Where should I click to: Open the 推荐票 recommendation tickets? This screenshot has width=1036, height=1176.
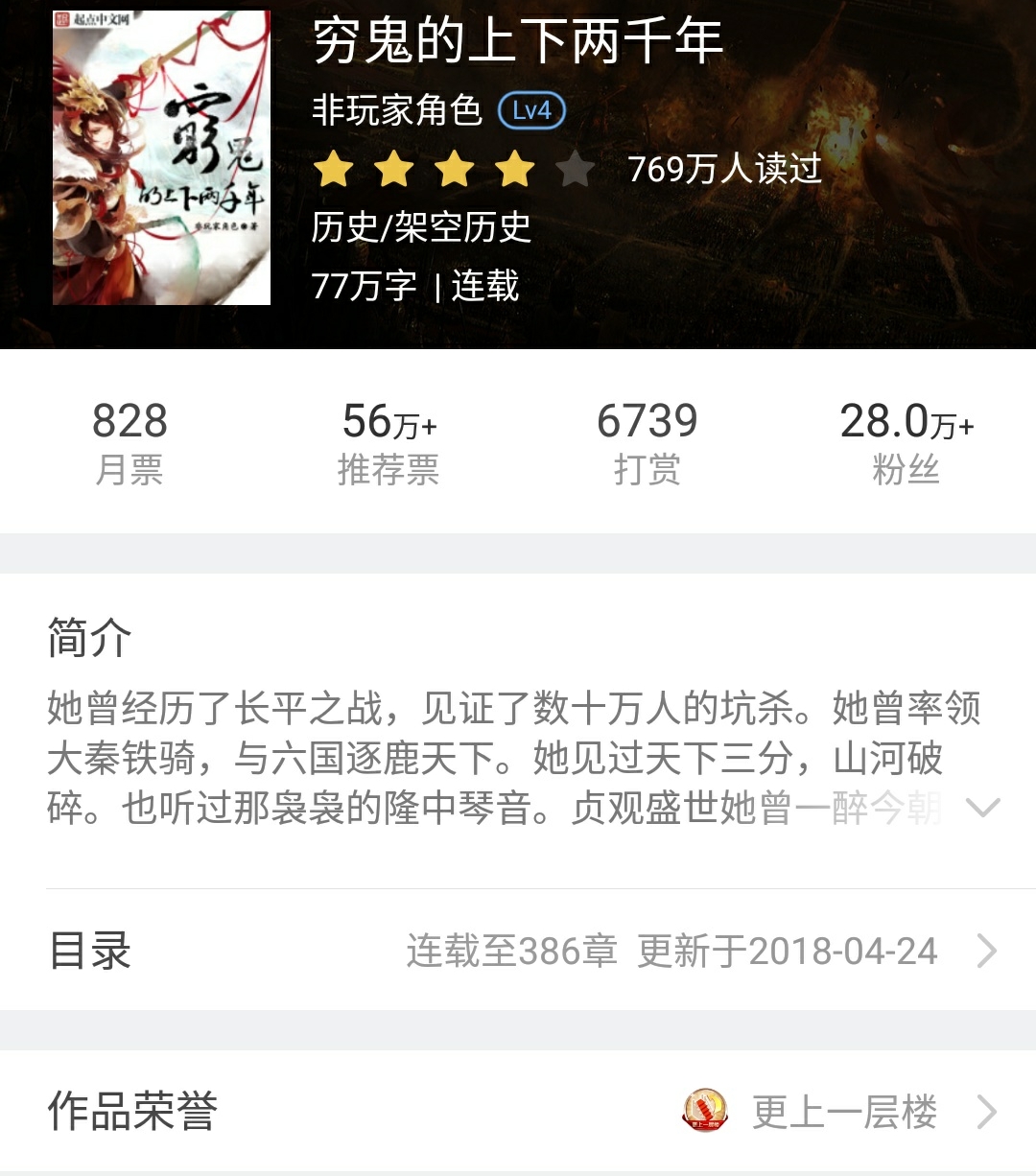pyautogui.click(x=388, y=442)
